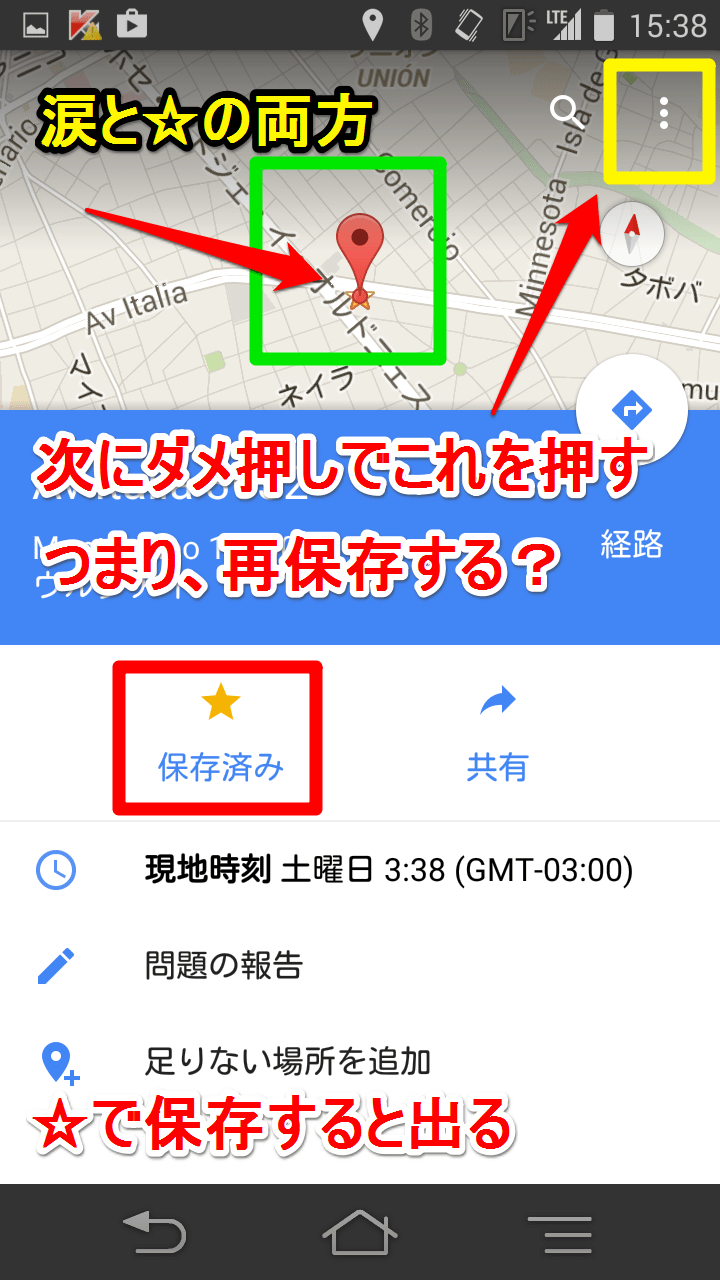This screenshot has height=1280, width=720.
Task: Open 問題の報告 row
Action: 224,966
